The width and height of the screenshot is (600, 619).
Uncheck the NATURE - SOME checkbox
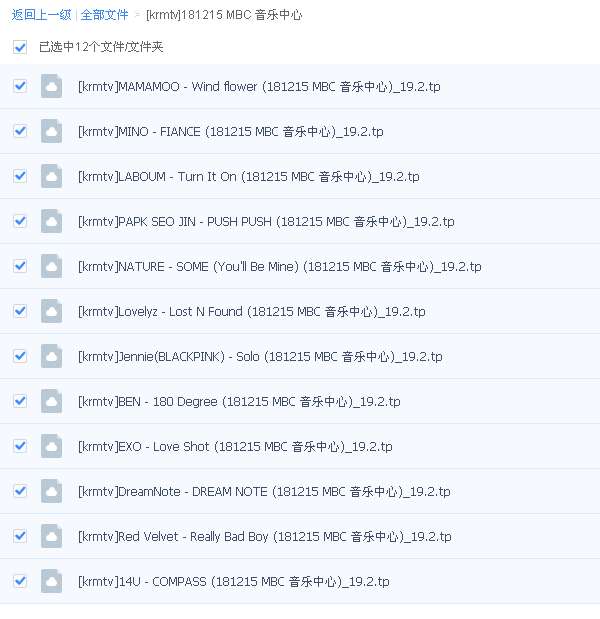coord(20,266)
